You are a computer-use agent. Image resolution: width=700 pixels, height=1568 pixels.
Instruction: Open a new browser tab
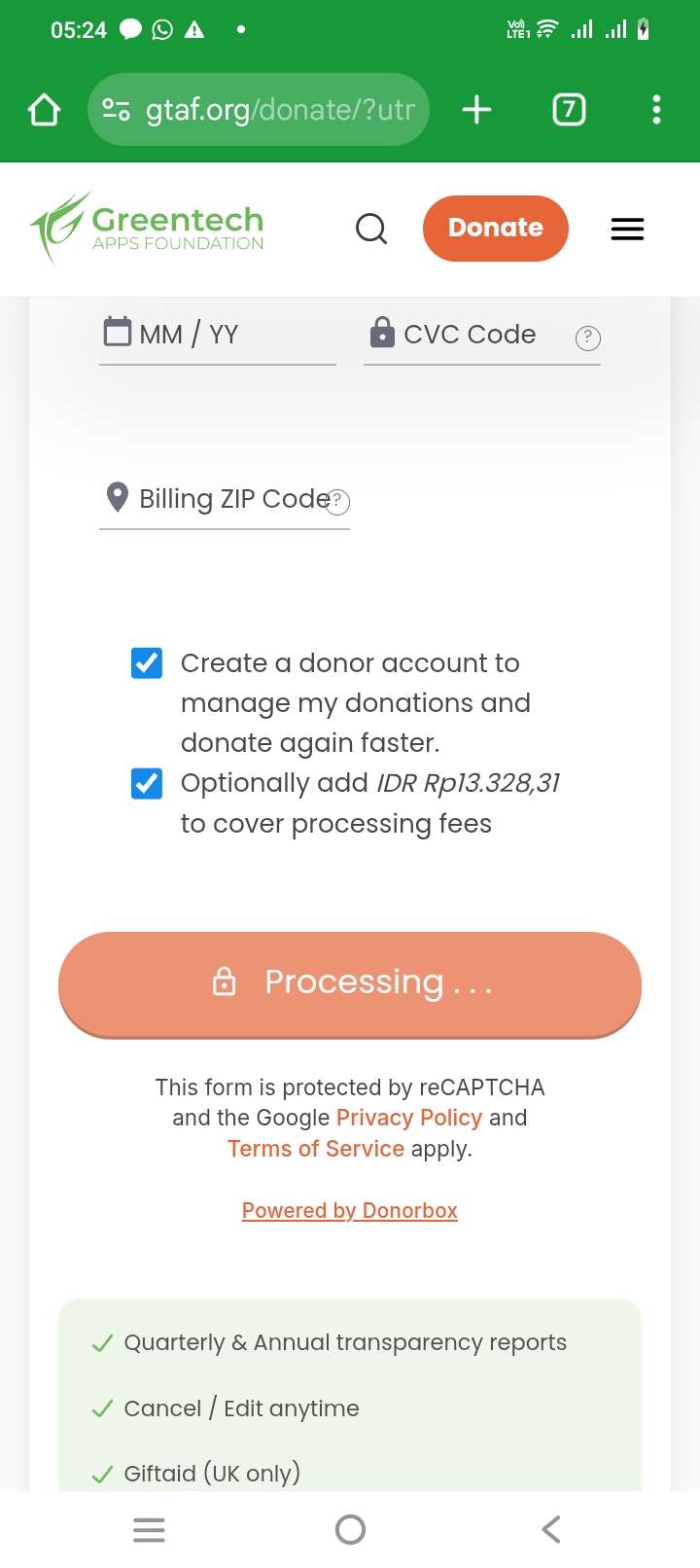pos(476,110)
